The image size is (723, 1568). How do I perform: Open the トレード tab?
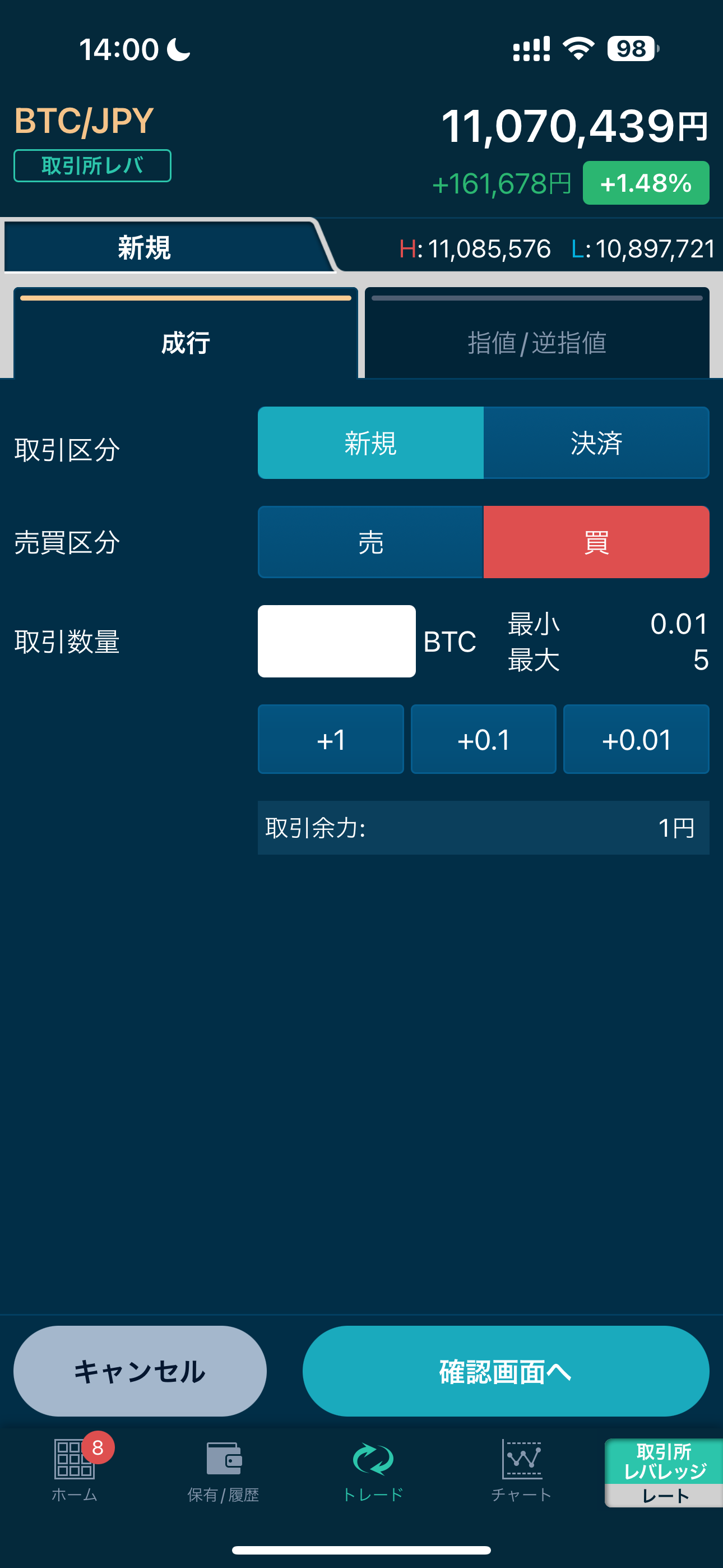tap(373, 1469)
